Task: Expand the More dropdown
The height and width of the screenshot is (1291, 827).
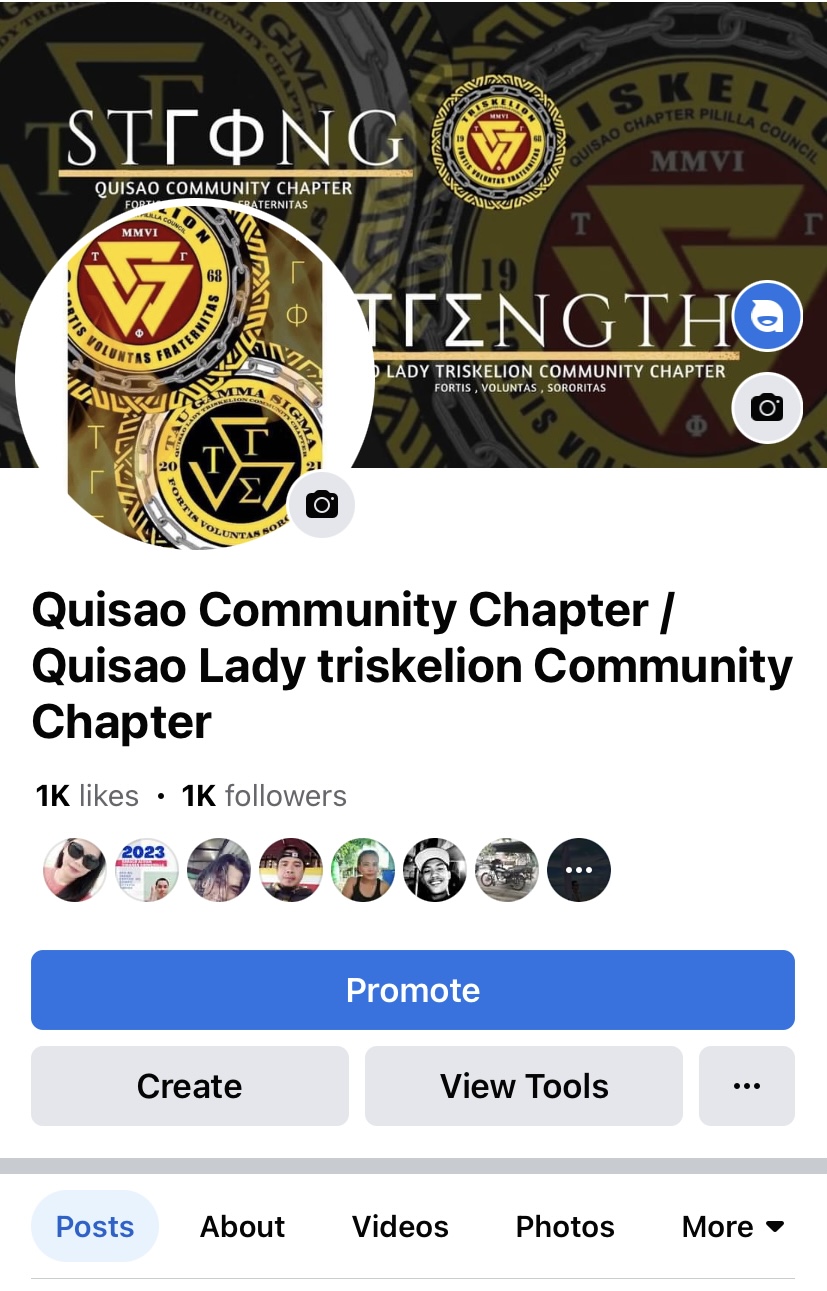Action: pyautogui.click(x=733, y=1226)
